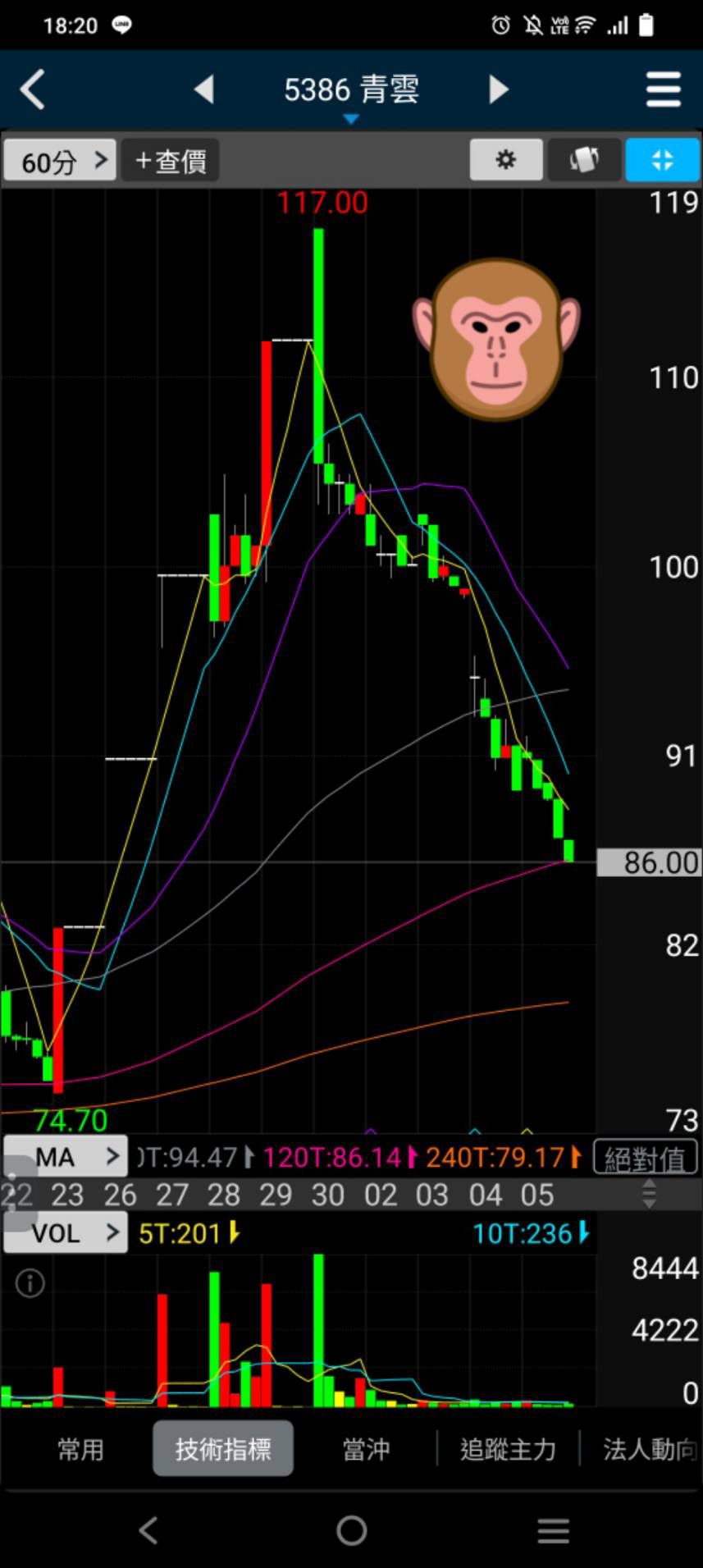Switch to the 當沖 tab
703x1568 pixels.
(x=366, y=1449)
